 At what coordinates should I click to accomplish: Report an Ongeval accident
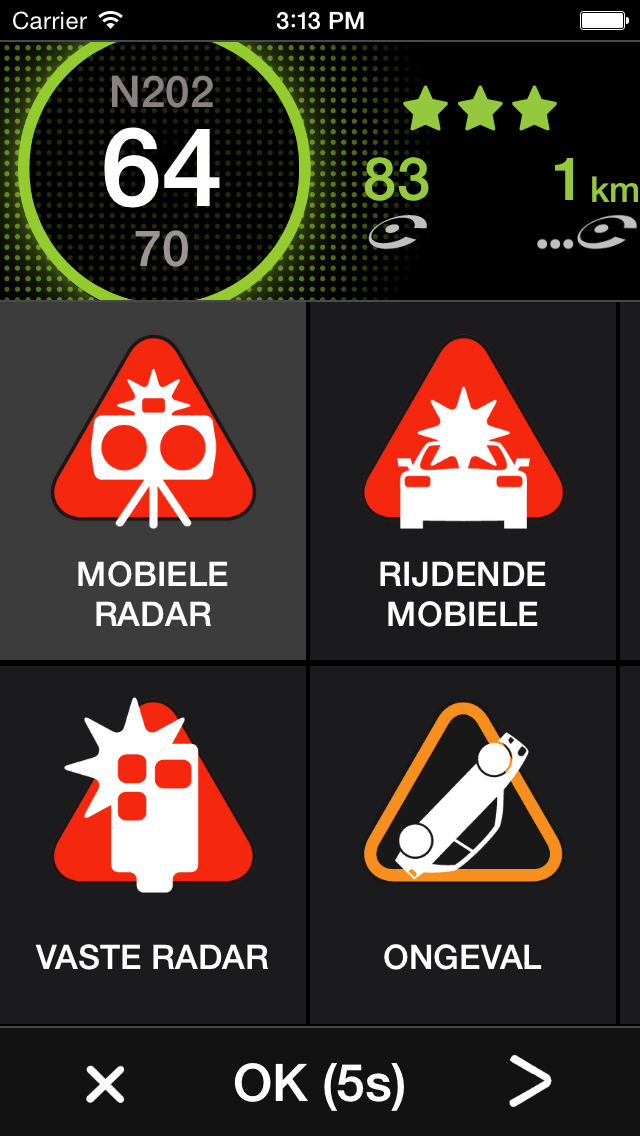point(462,845)
